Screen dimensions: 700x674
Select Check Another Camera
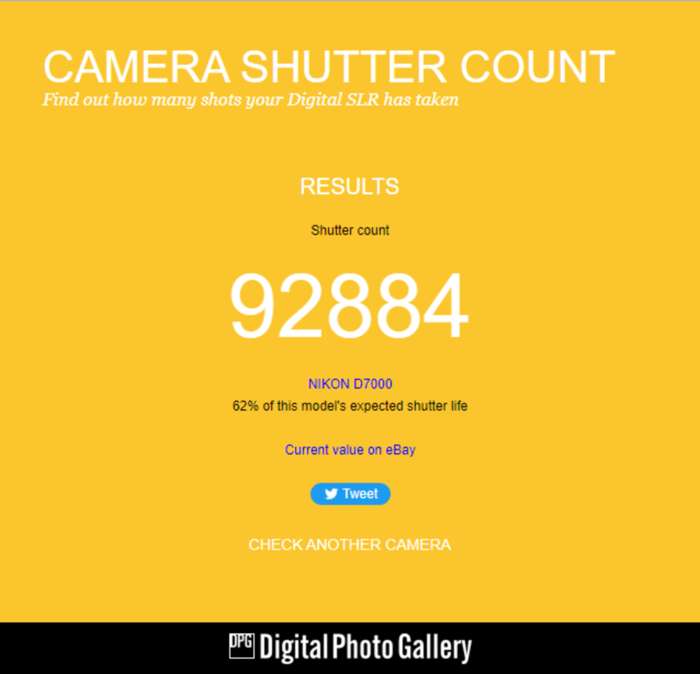(x=349, y=545)
